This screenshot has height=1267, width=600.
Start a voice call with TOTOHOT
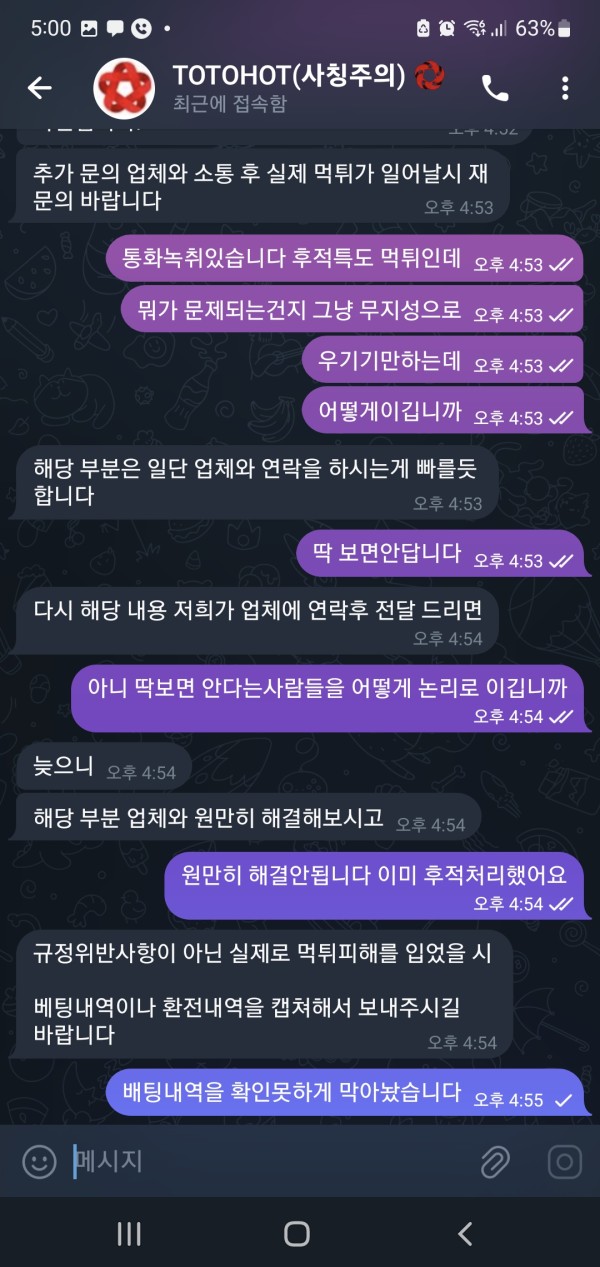495,88
